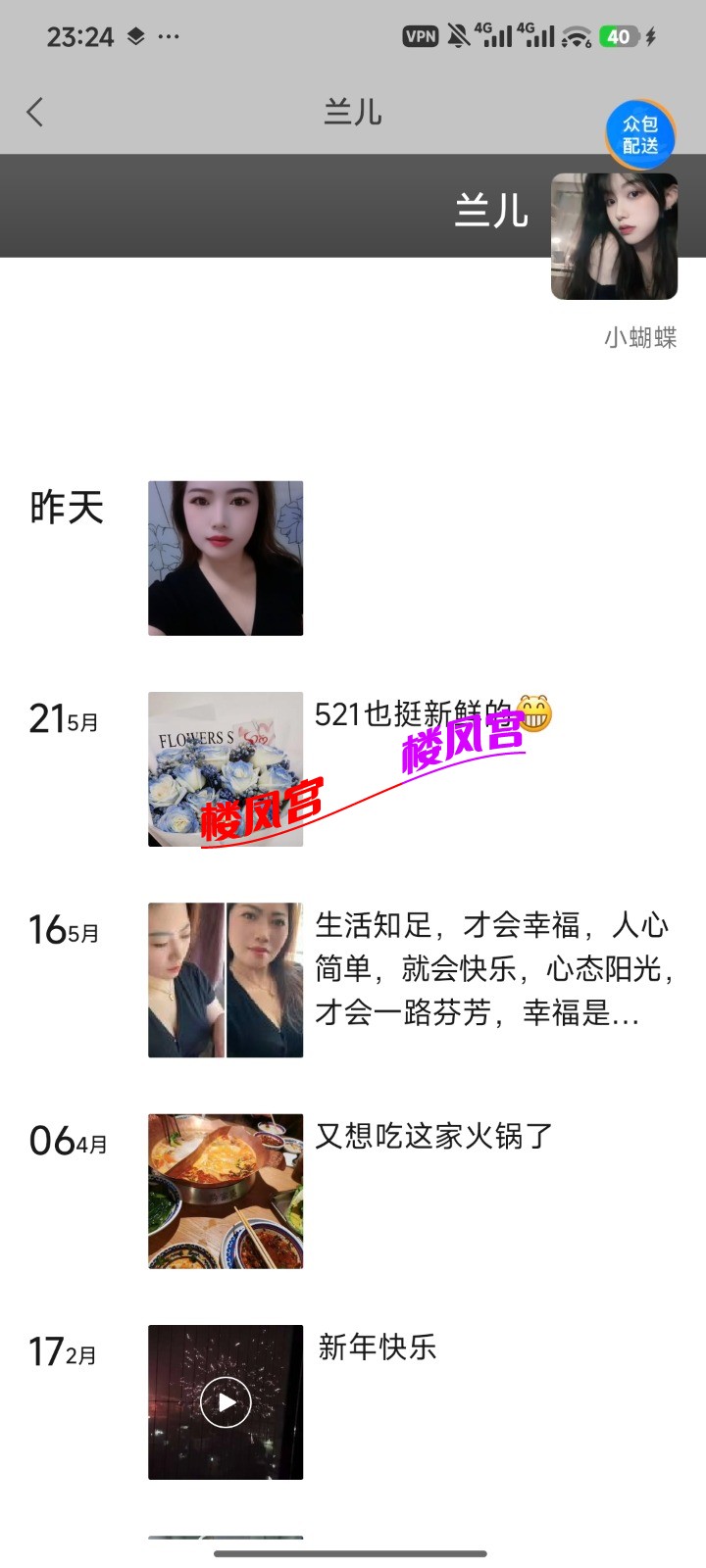Tap the 众包配送 floating badge
Viewport: 706px width, 1568px height.
639,135
